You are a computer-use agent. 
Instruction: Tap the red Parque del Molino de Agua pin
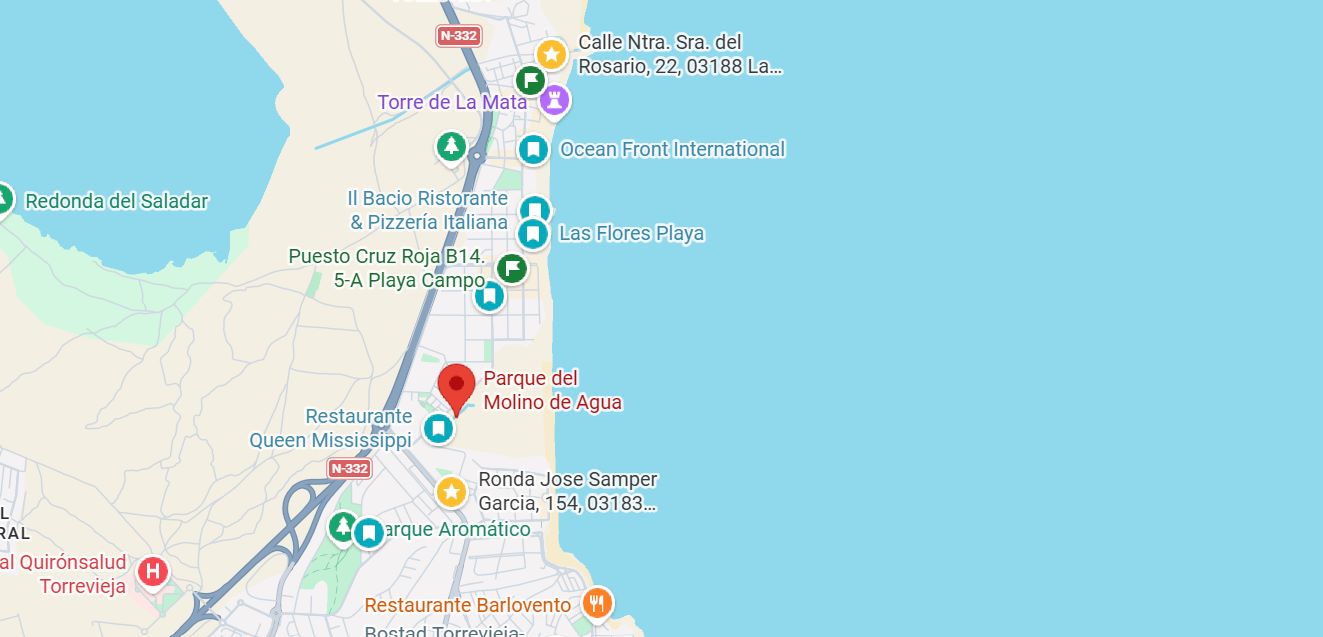coord(457,385)
